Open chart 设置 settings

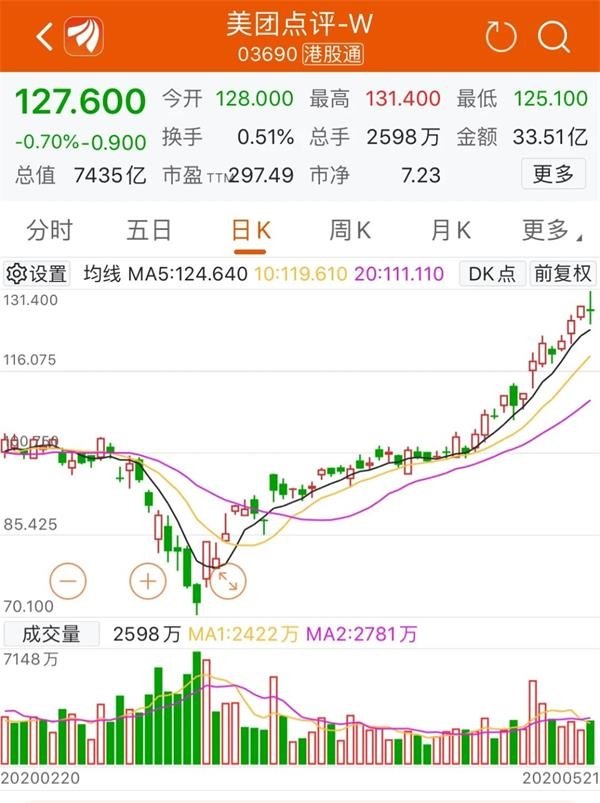[37, 274]
